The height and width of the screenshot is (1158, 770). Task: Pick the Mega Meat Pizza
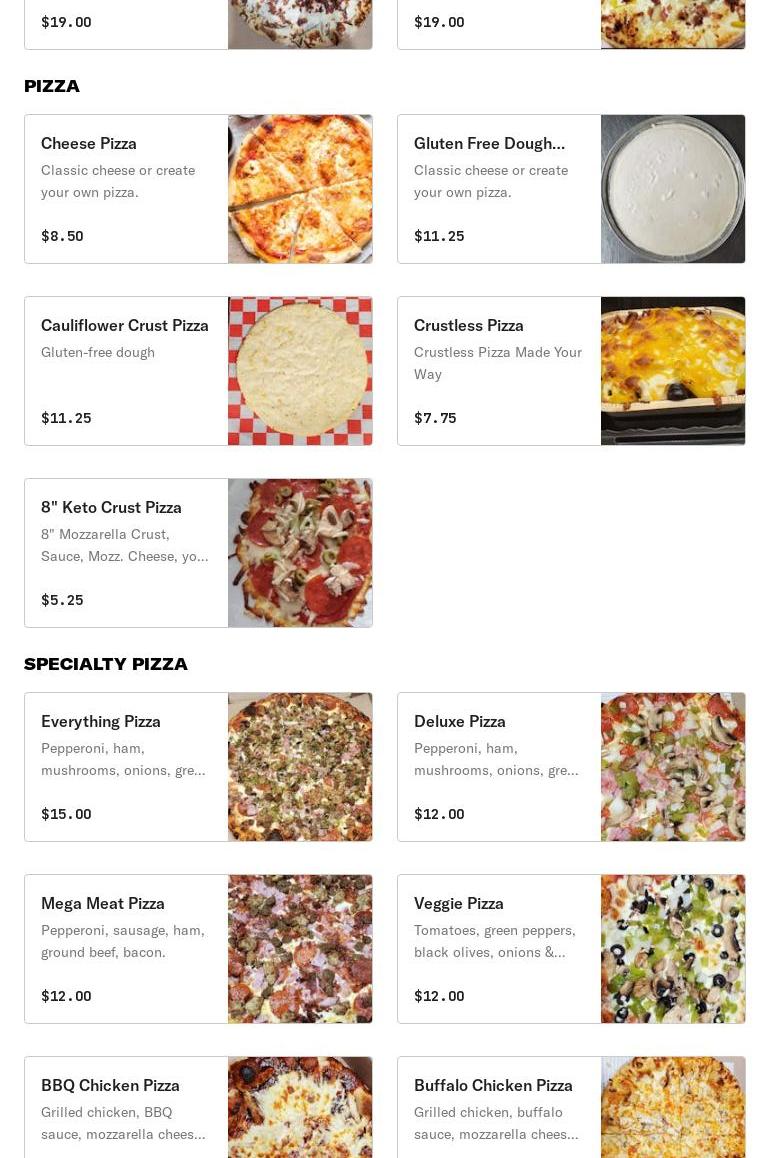[198, 949]
